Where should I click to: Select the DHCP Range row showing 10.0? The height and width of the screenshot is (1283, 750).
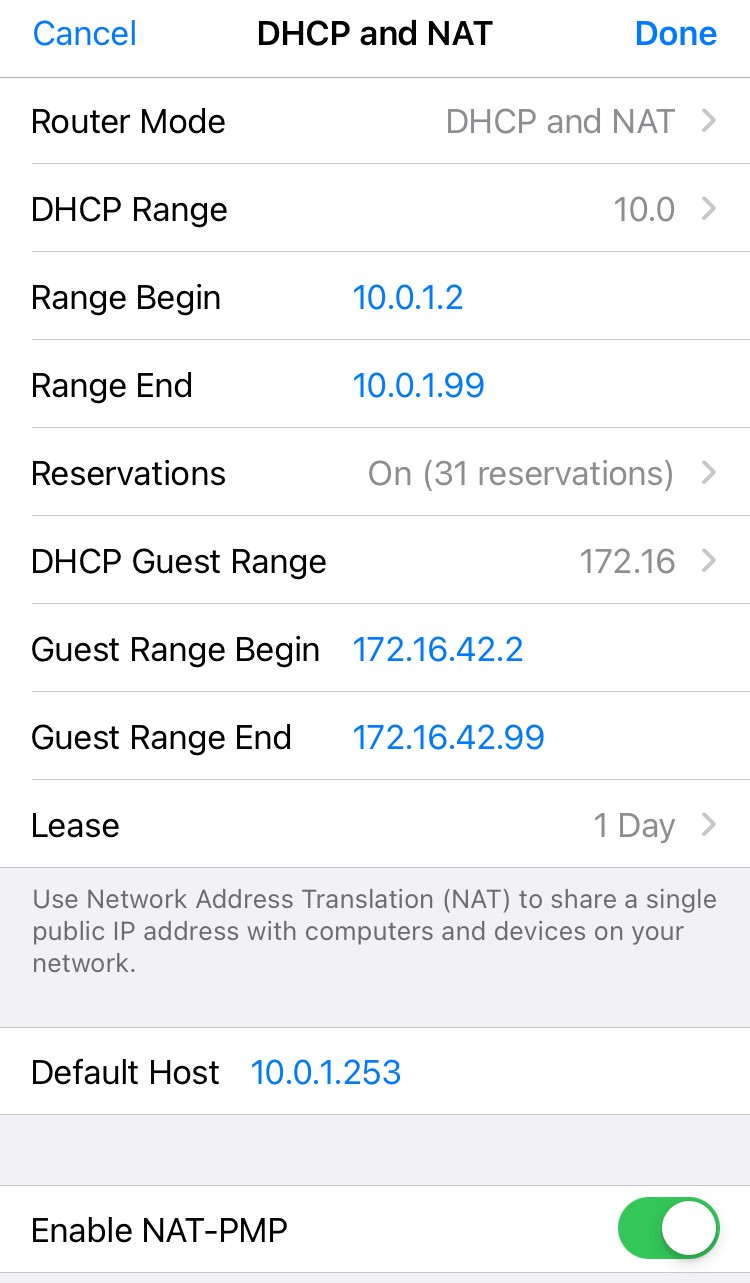(375, 209)
